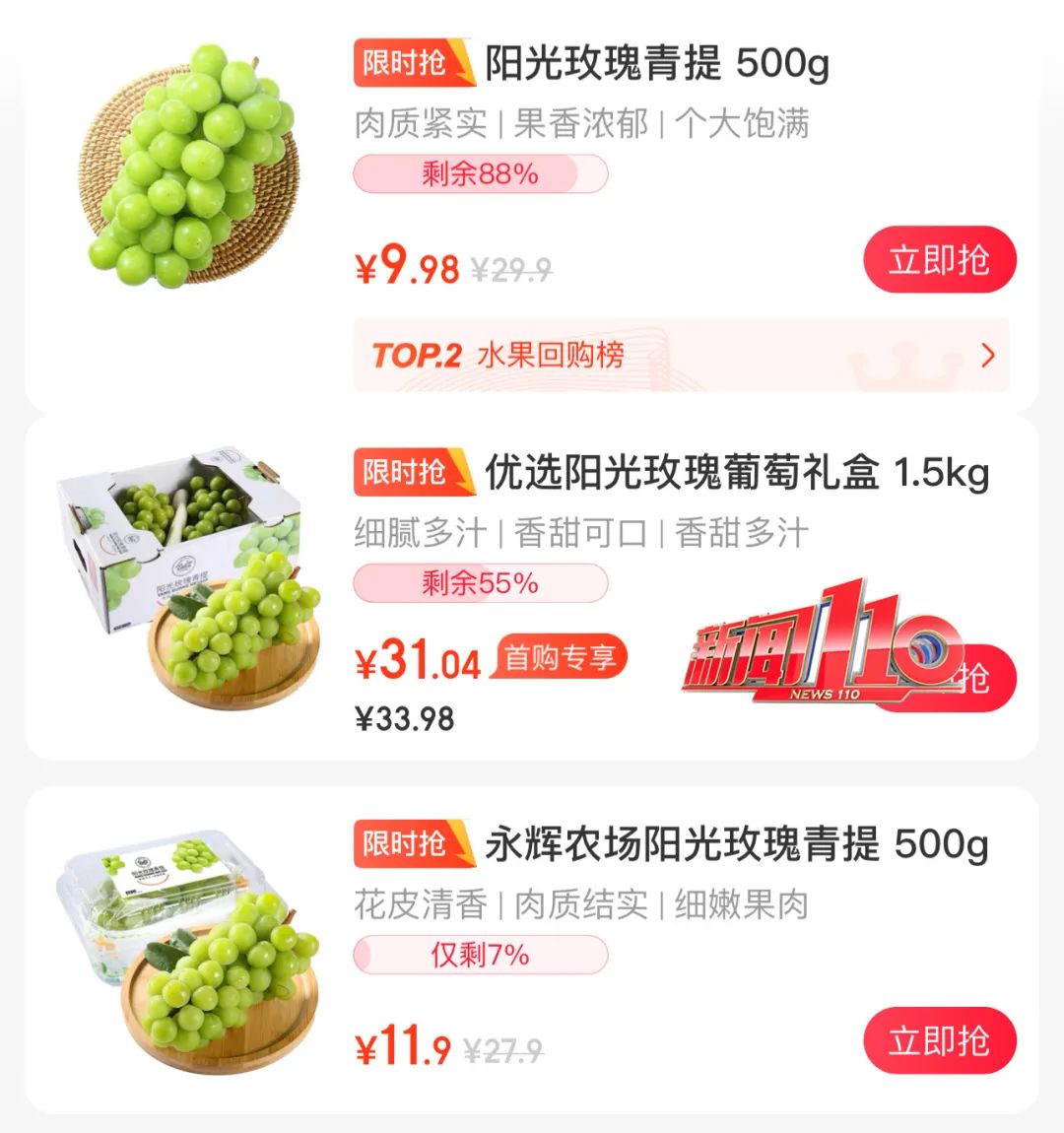Open the 优选阳光玫瑰葡萄礼盒 1.5kg product card
Viewport: 1064px width, 1133px height.
737,474
